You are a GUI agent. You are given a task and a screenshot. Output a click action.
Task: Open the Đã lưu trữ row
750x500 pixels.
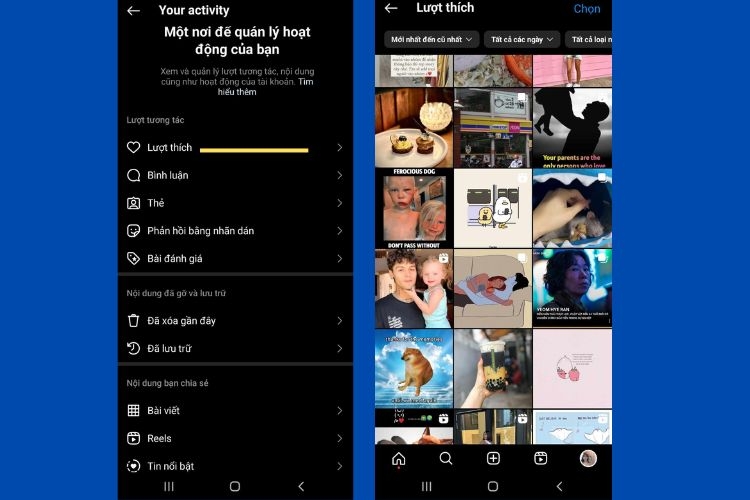point(234,348)
